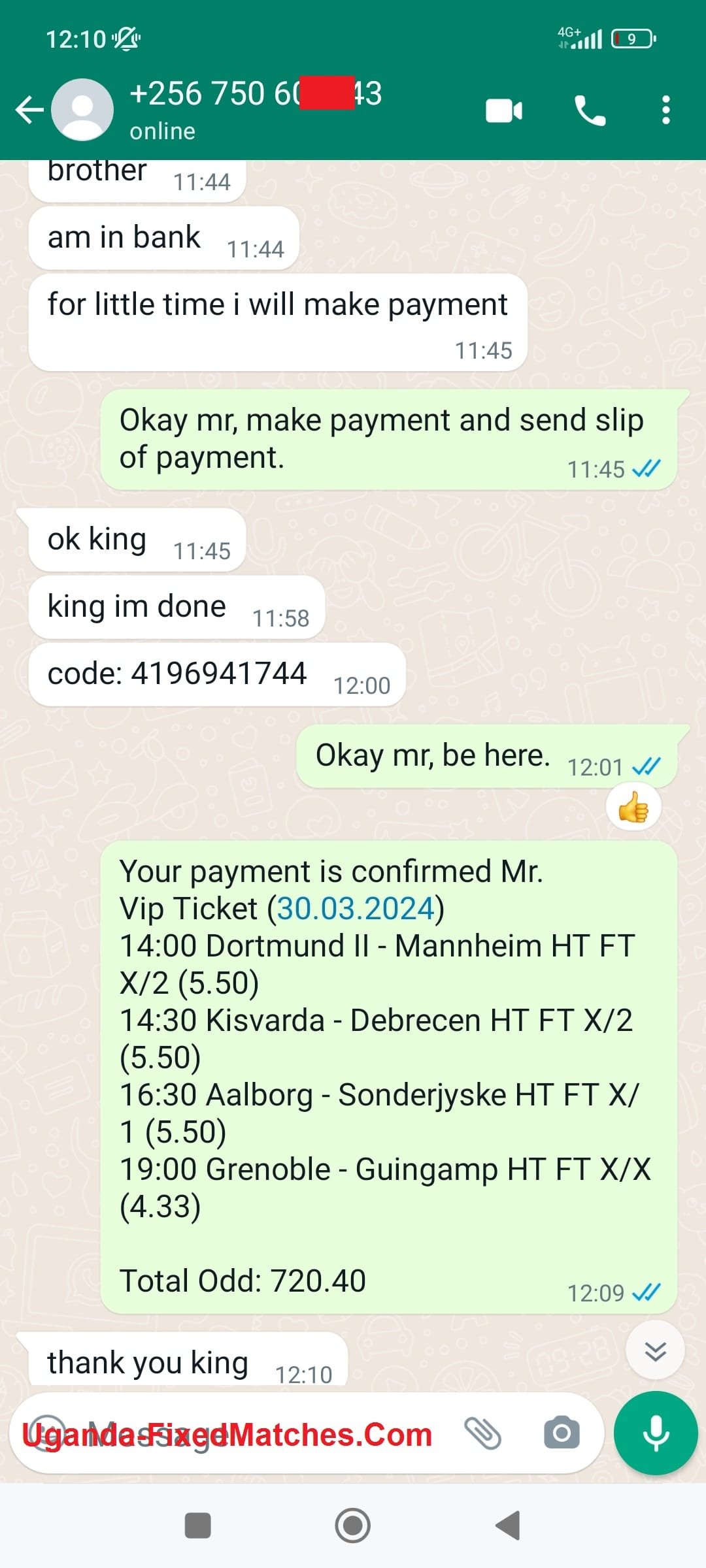View the thumbs-up reaction details
The width and height of the screenshot is (706, 1568).
[x=633, y=809]
